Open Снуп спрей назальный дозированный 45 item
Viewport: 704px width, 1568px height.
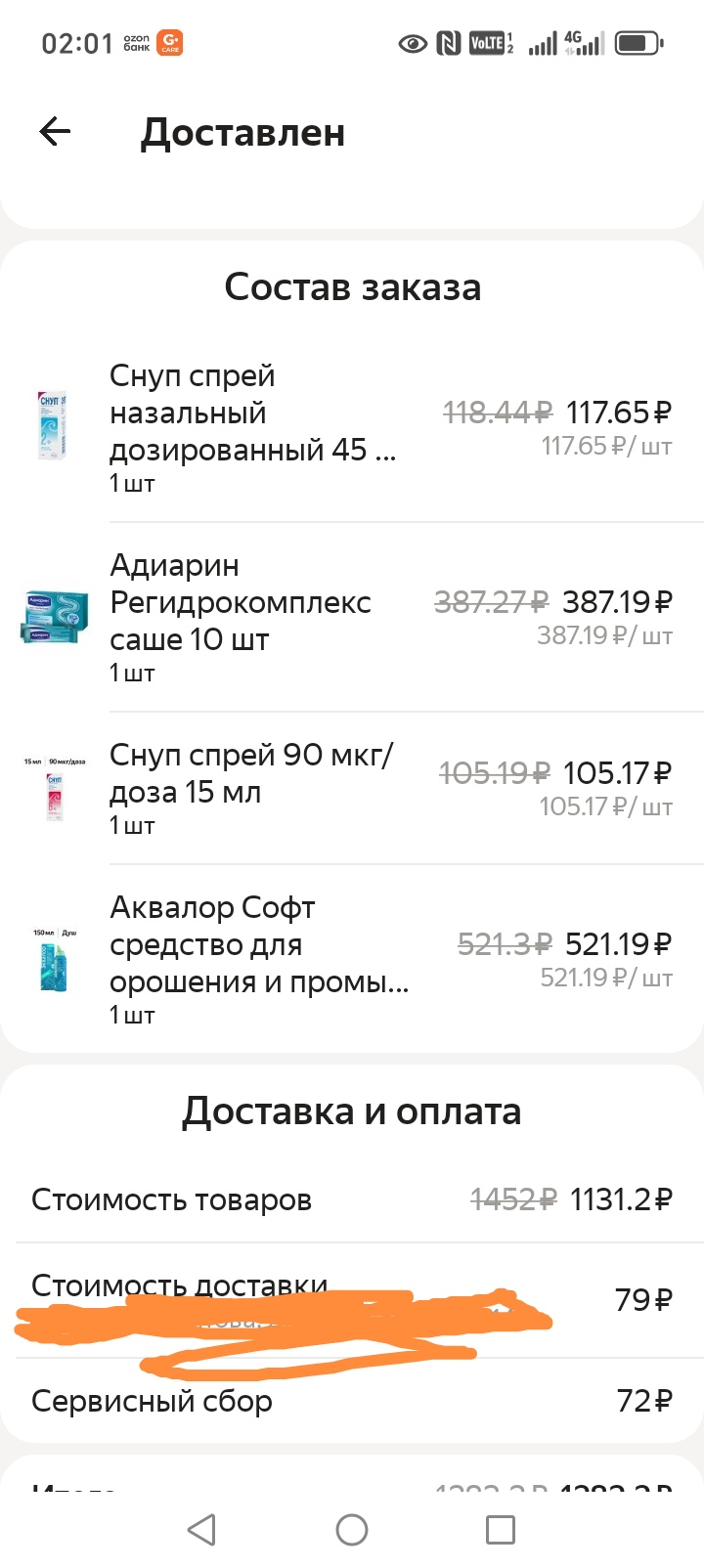click(252, 414)
